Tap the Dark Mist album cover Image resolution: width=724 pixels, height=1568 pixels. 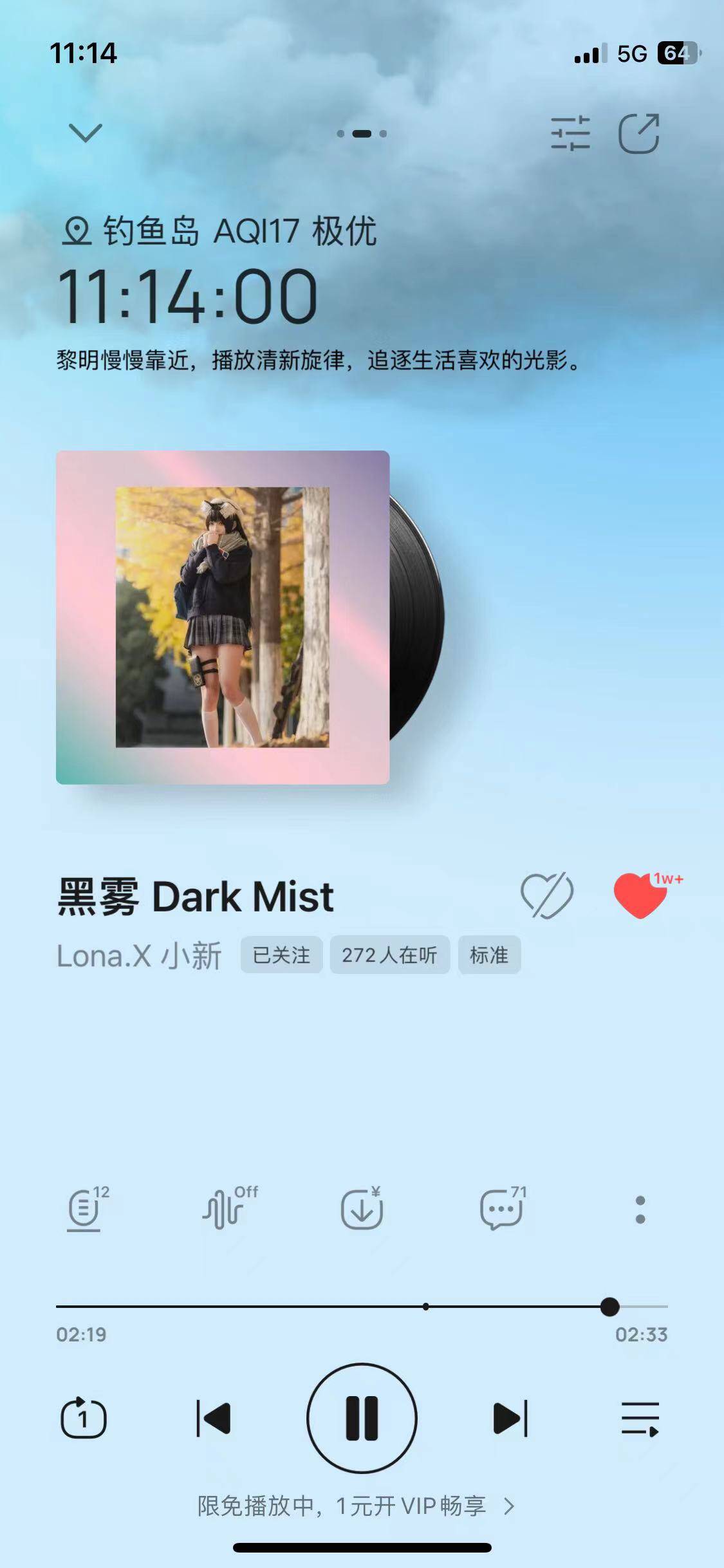point(223,617)
